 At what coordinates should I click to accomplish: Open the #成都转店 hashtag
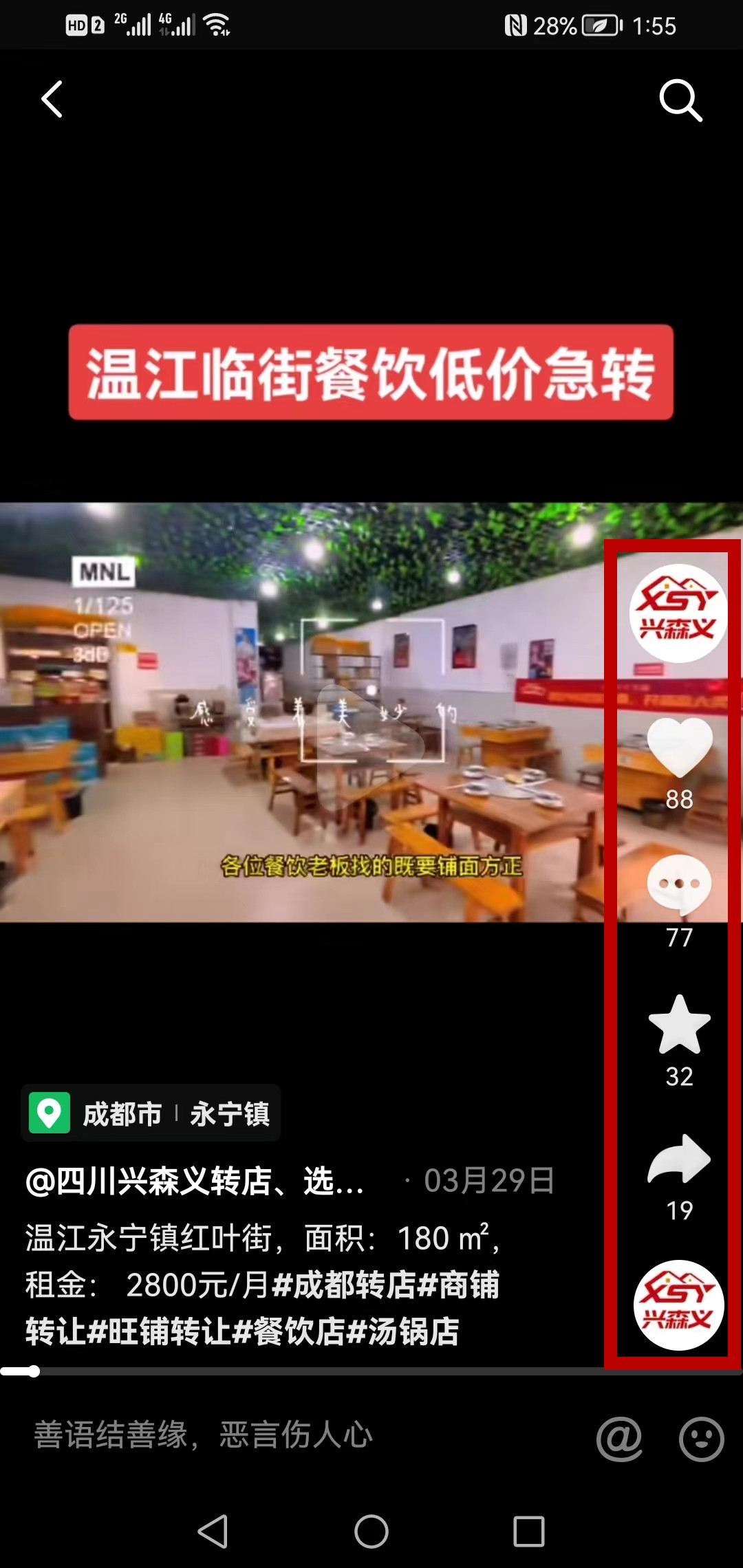point(344,1285)
